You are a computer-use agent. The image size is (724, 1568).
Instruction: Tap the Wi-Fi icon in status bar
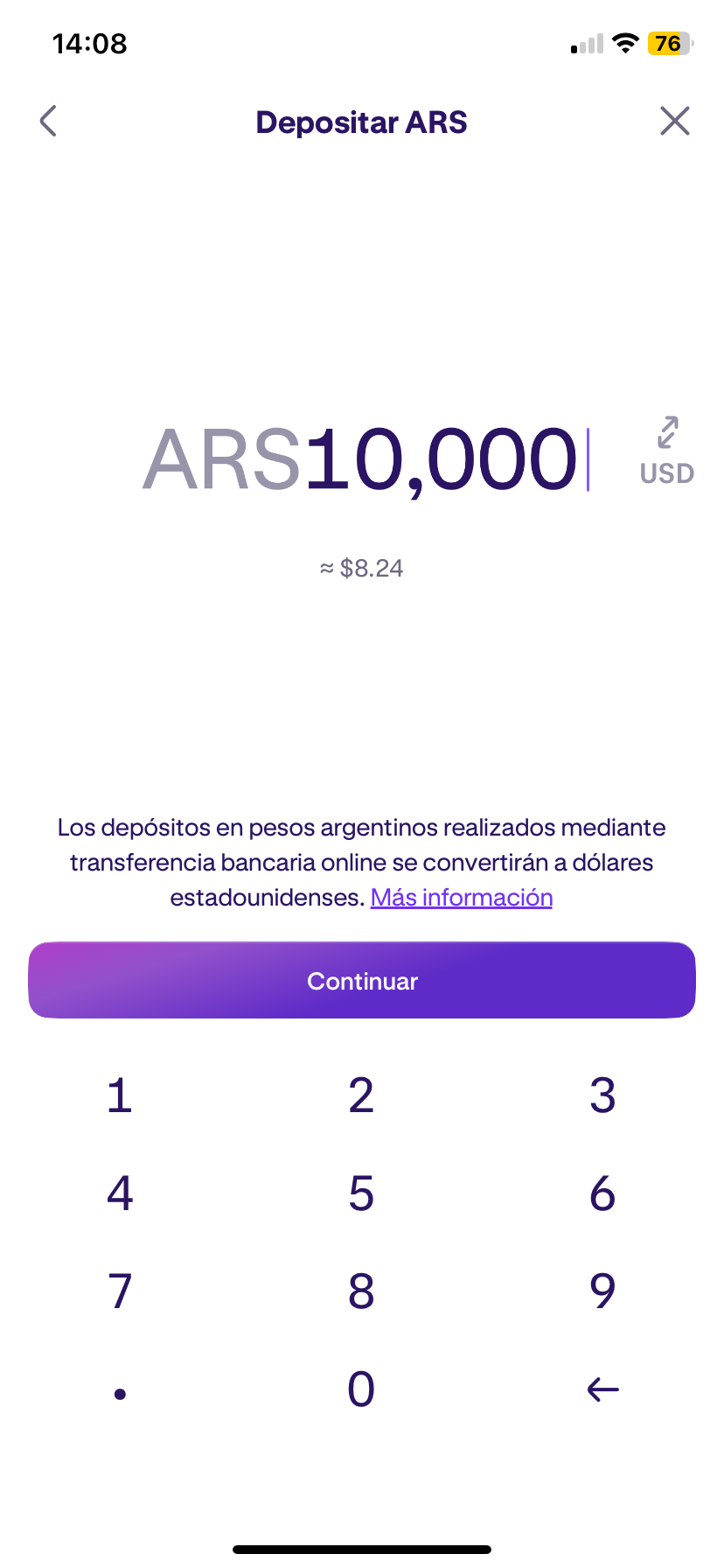[626, 43]
